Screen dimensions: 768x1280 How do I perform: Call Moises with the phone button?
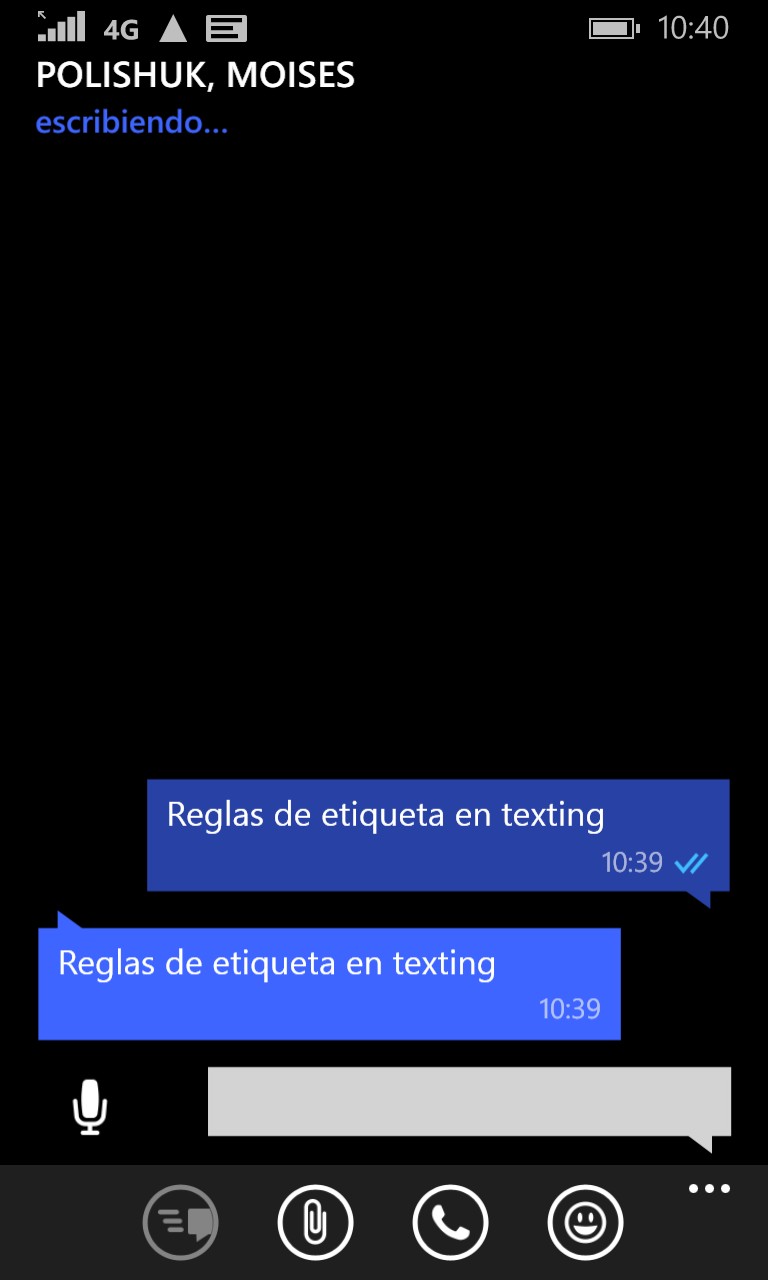450,1222
